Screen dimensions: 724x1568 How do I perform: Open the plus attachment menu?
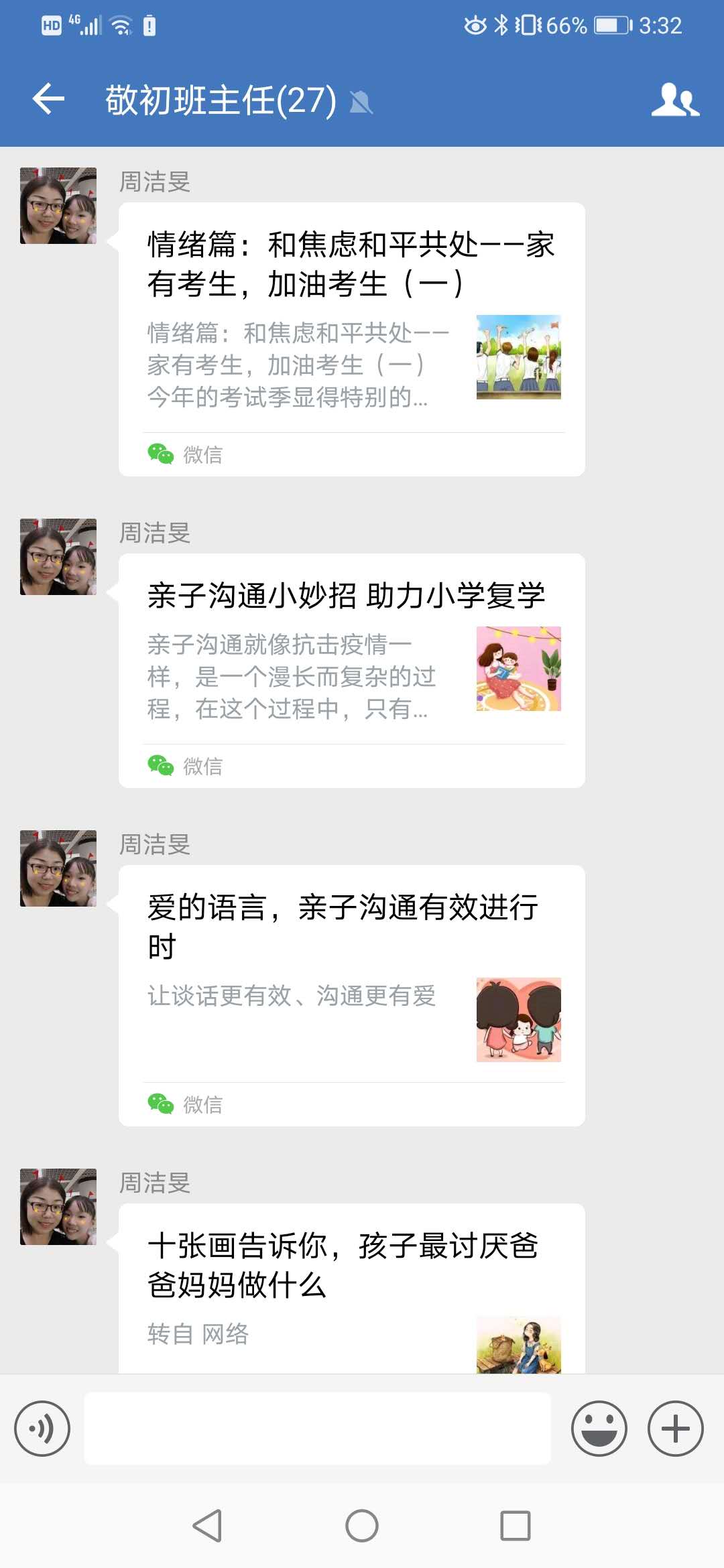point(675,1429)
